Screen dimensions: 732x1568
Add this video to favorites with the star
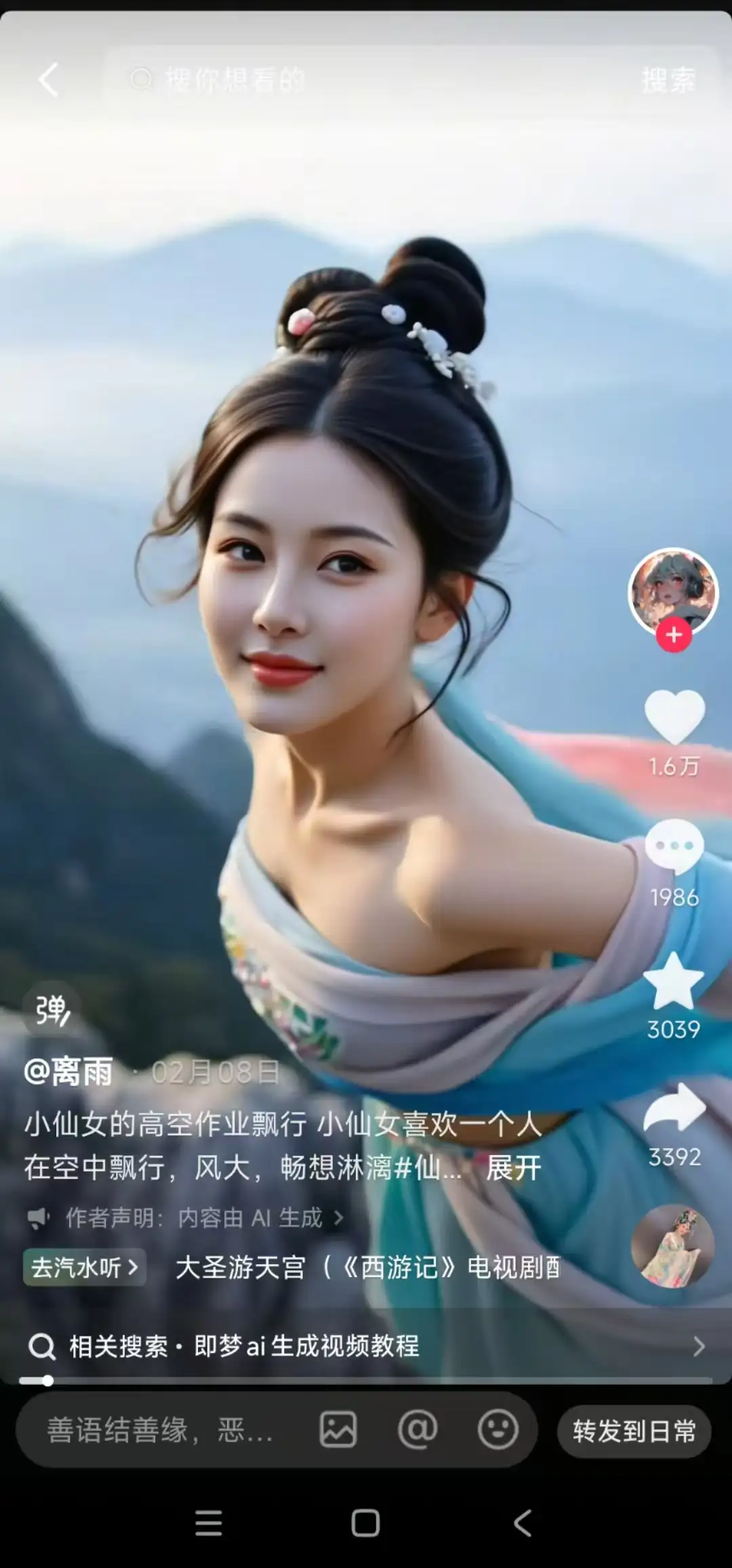pos(674,981)
